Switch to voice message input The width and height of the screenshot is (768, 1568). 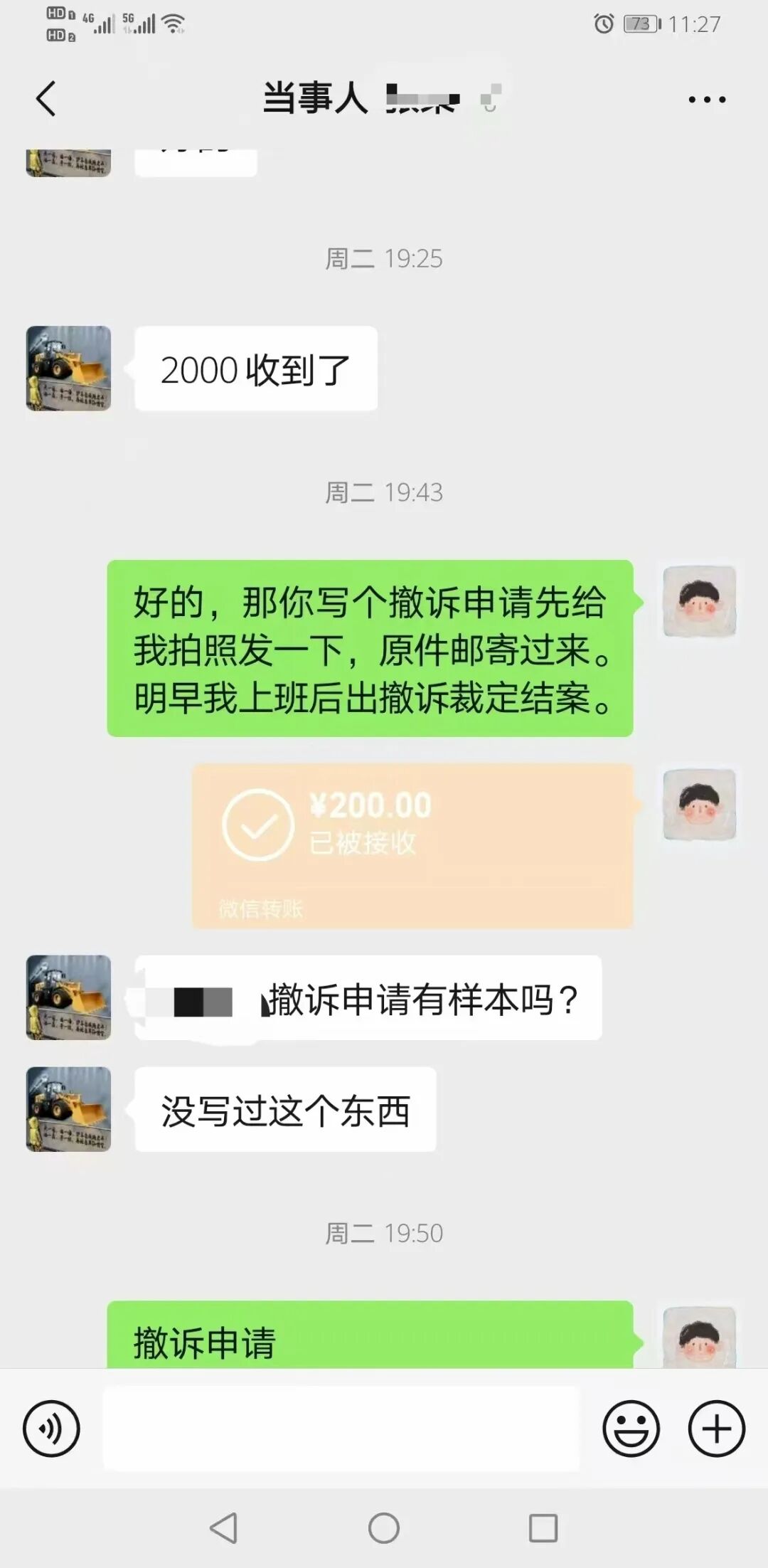click(51, 1429)
